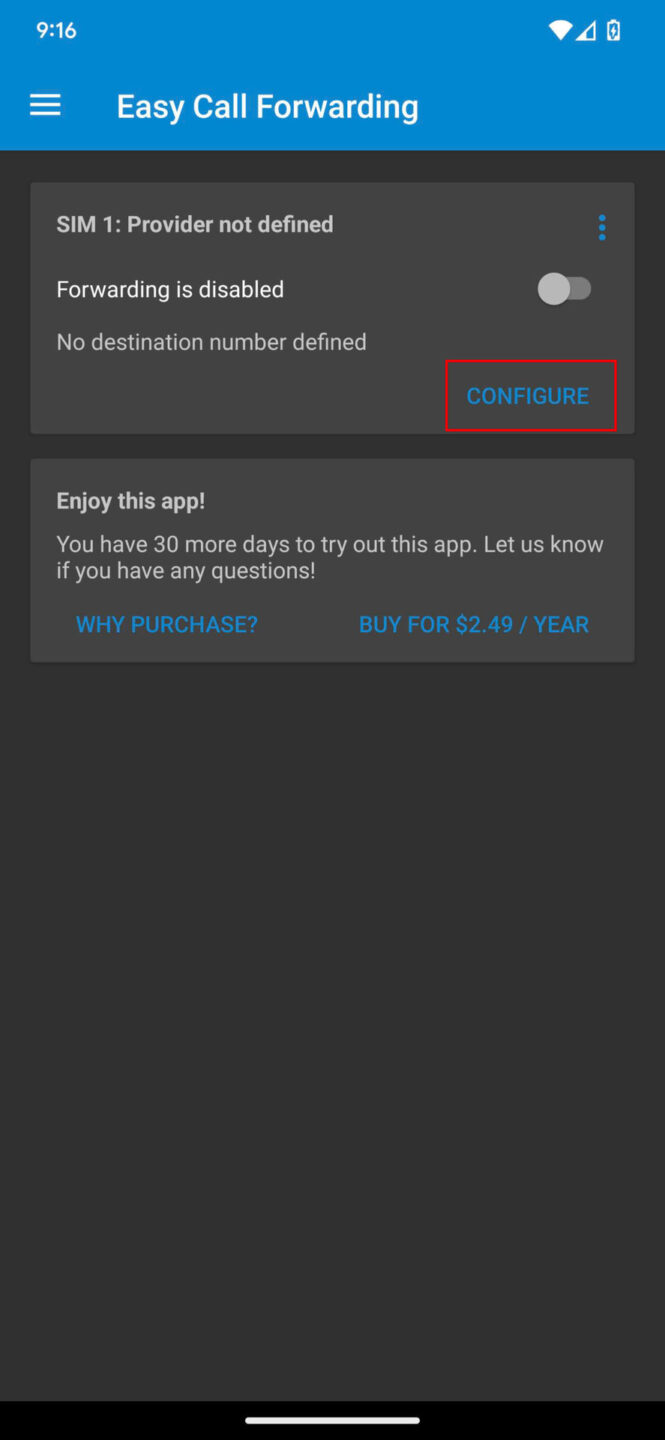
Task: Open the SIM 1 overflow menu
Action: 601,228
